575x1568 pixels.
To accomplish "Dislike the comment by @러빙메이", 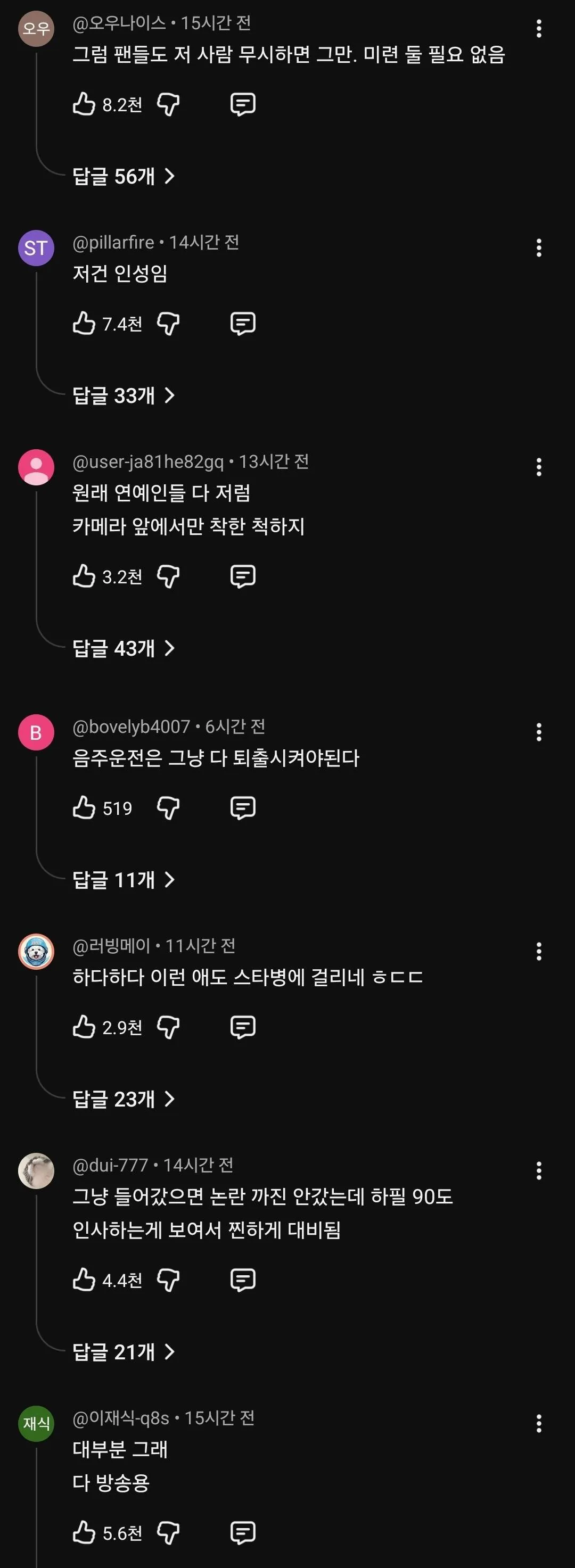I will point(168,1027).
